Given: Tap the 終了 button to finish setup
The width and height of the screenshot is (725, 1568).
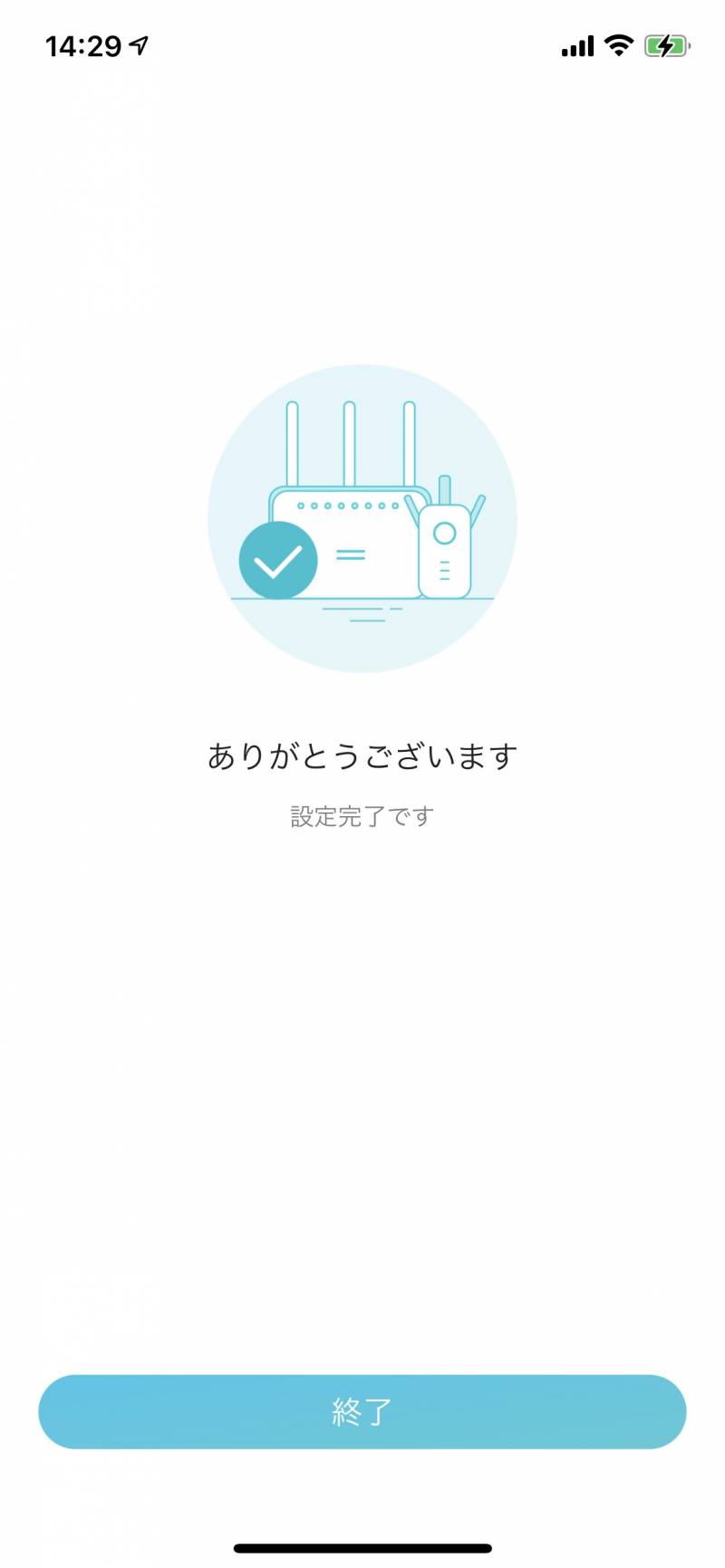Looking at the screenshot, I should click(362, 1411).
